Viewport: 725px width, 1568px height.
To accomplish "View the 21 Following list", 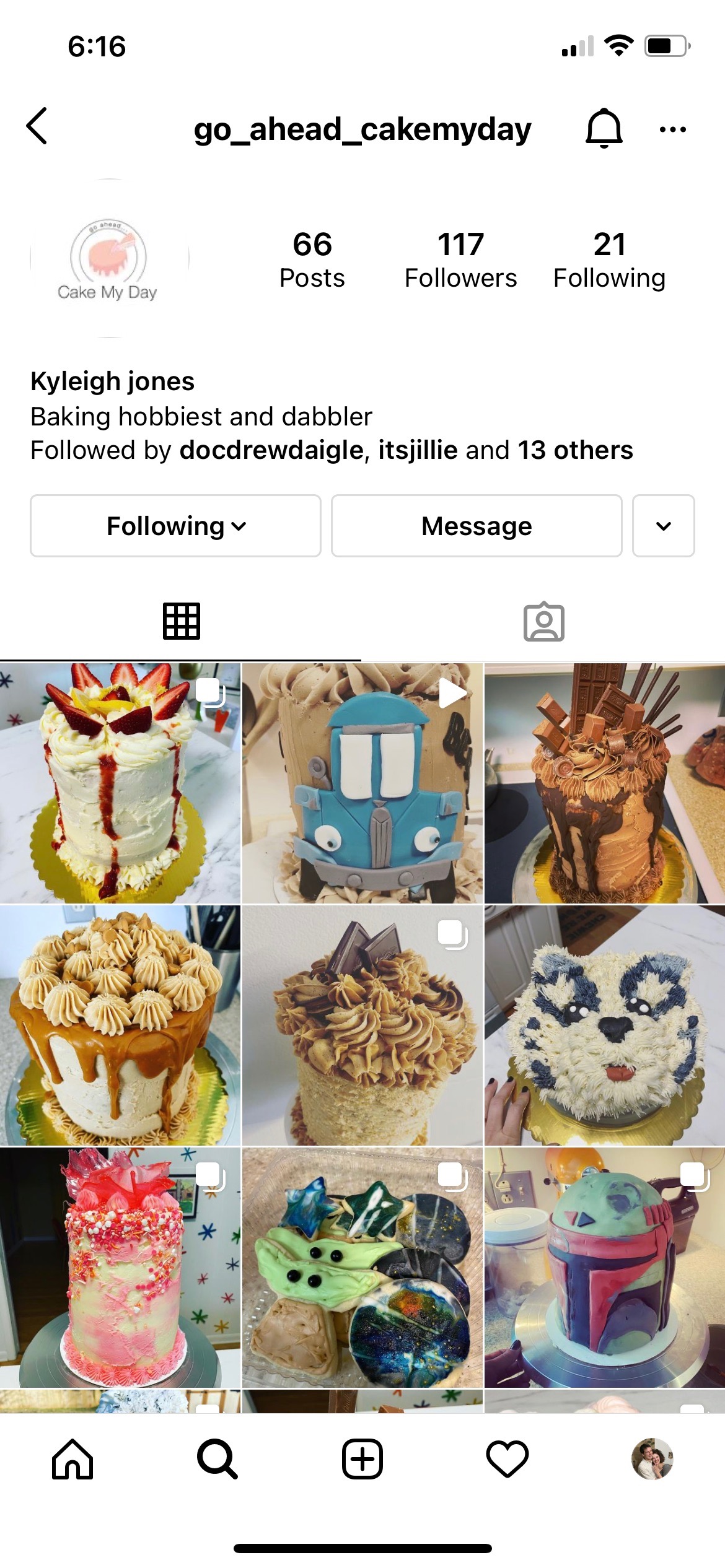I will tap(609, 259).
